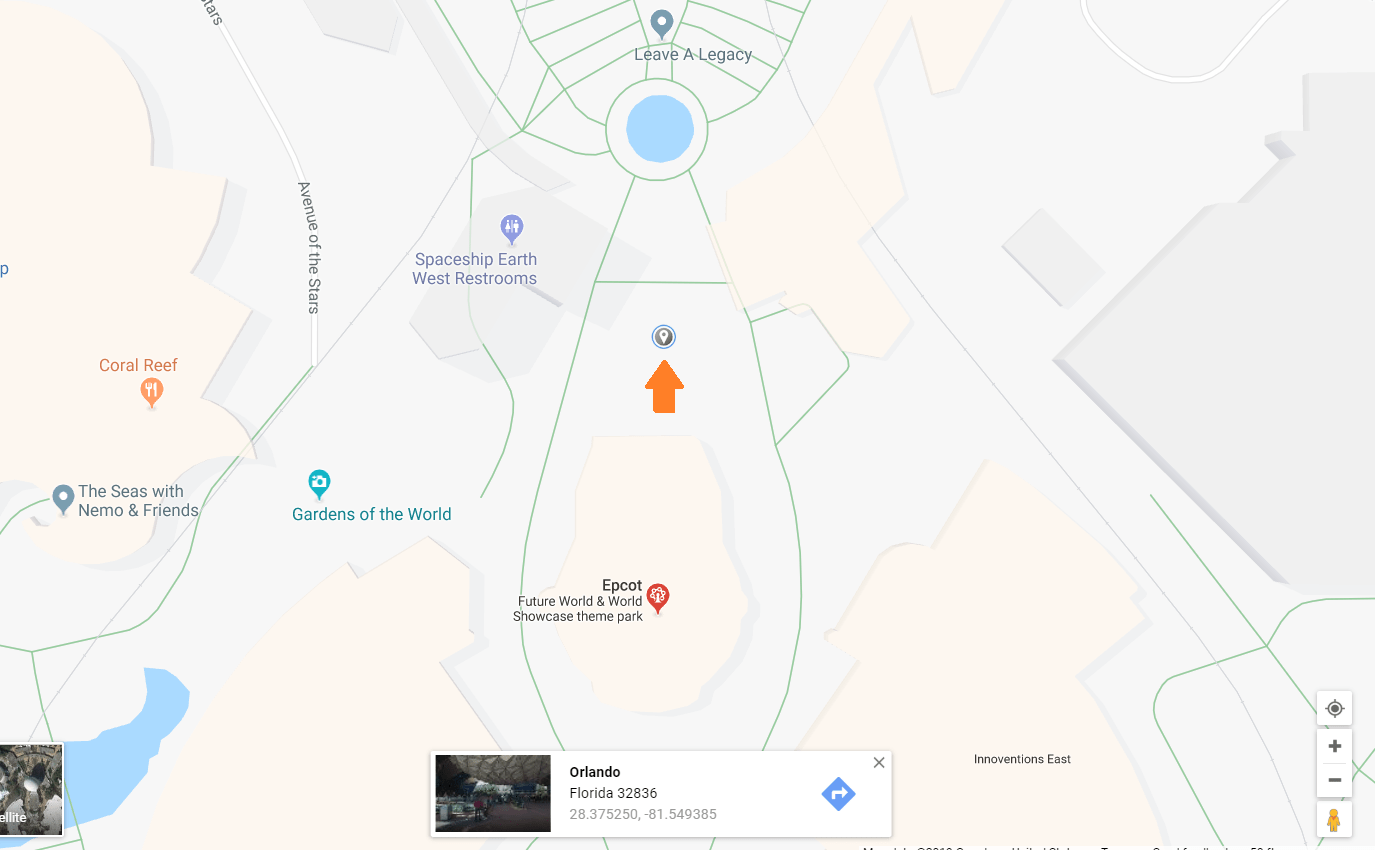Zoom out of the map
Image resolution: width=1375 pixels, height=850 pixels.
[x=1334, y=780]
